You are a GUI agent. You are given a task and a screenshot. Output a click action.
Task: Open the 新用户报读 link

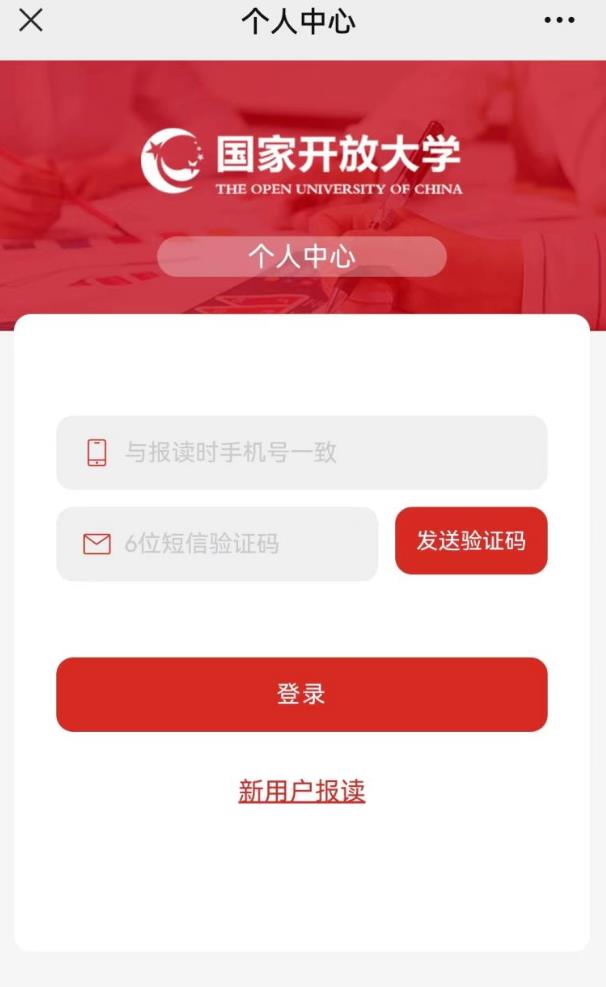[301, 791]
